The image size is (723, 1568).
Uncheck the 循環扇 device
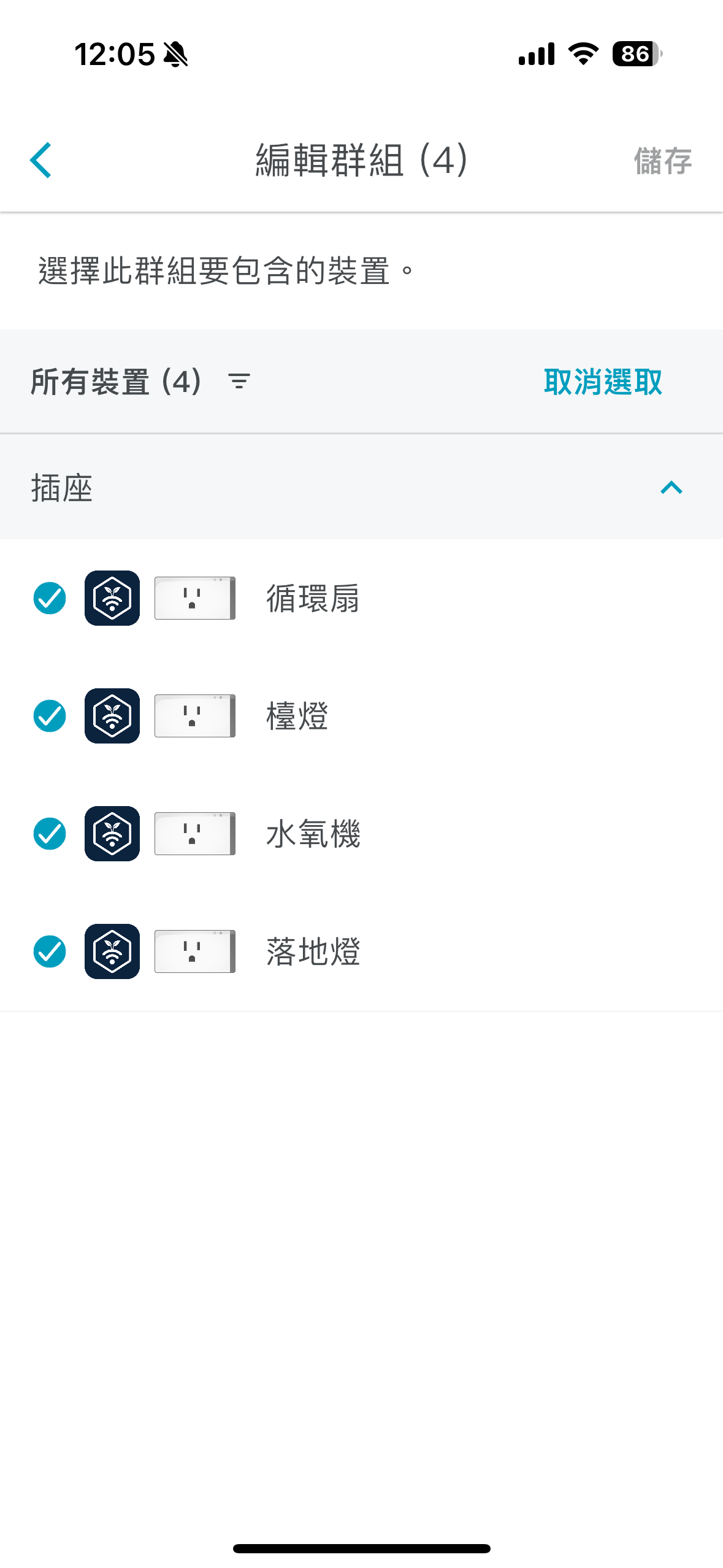click(50, 598)
